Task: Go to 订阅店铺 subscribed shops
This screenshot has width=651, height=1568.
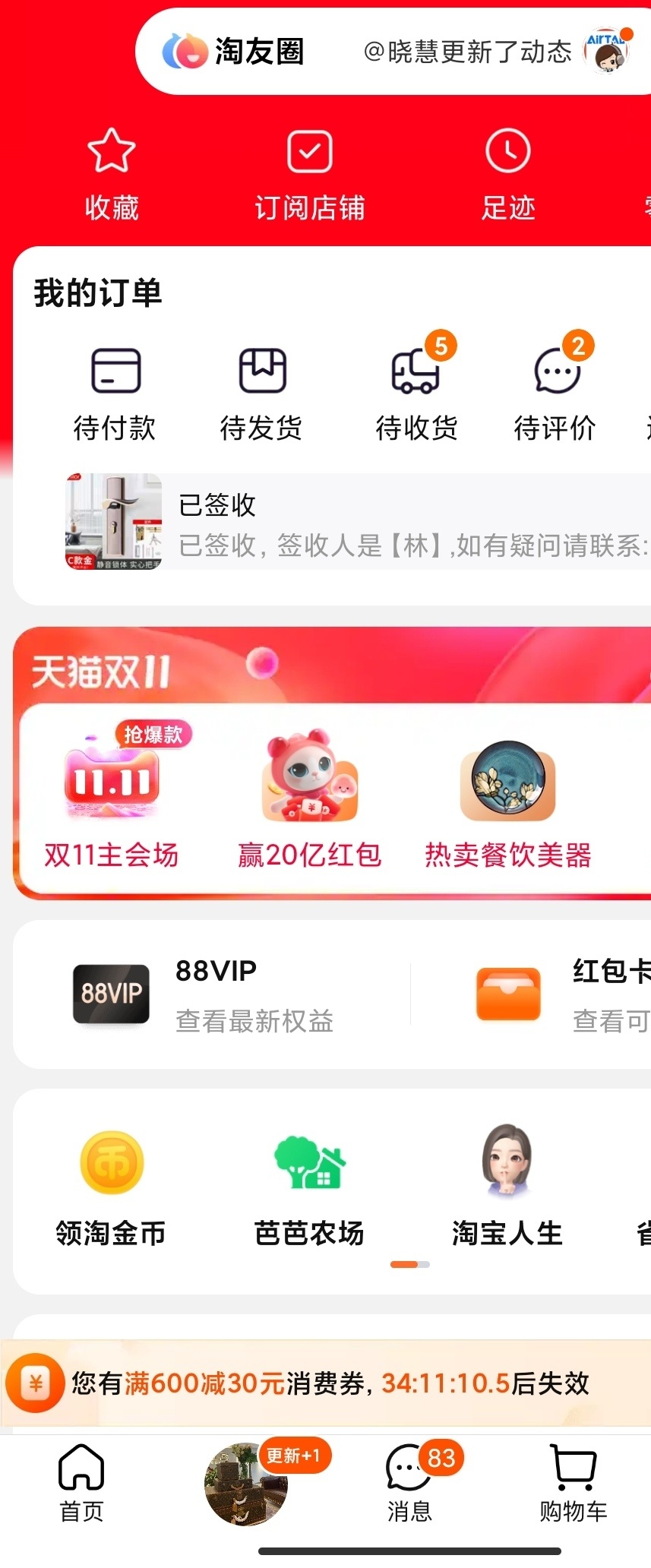Action: [310, 174]
